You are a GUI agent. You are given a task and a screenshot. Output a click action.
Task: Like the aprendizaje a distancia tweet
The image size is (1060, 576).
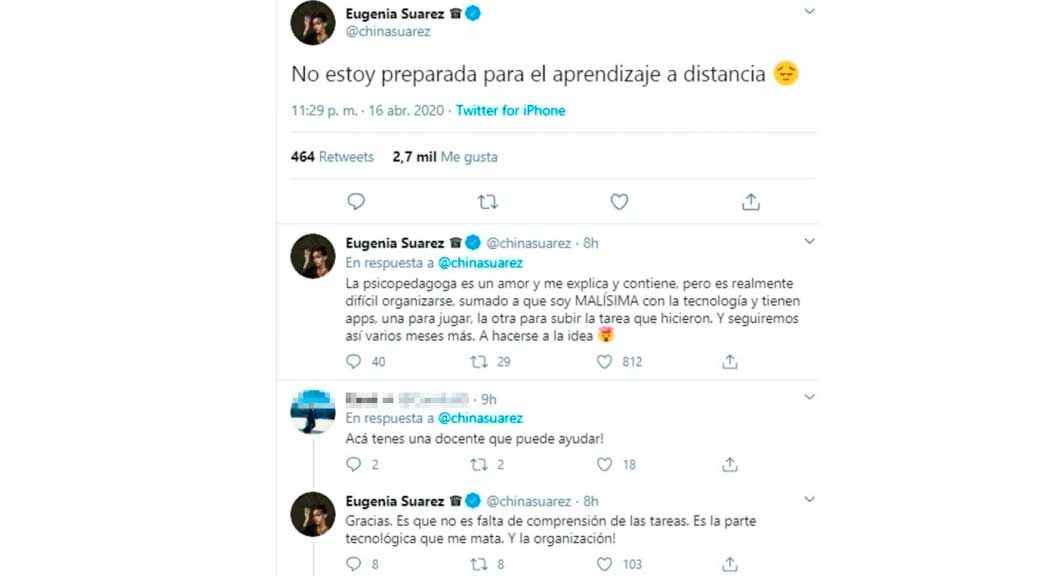tap(619, 202)
